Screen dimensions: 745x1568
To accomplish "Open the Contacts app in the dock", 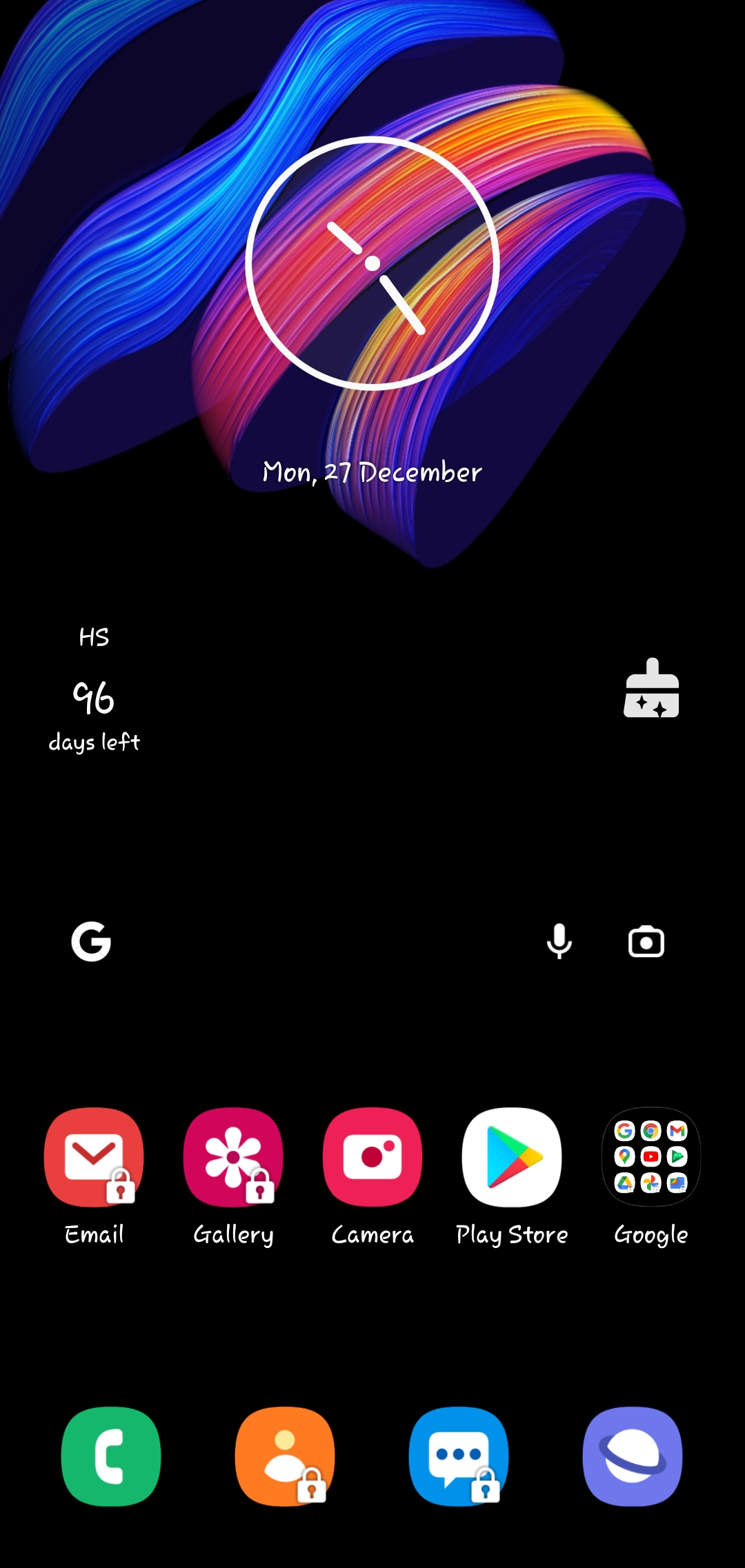I will point(285,1455).
